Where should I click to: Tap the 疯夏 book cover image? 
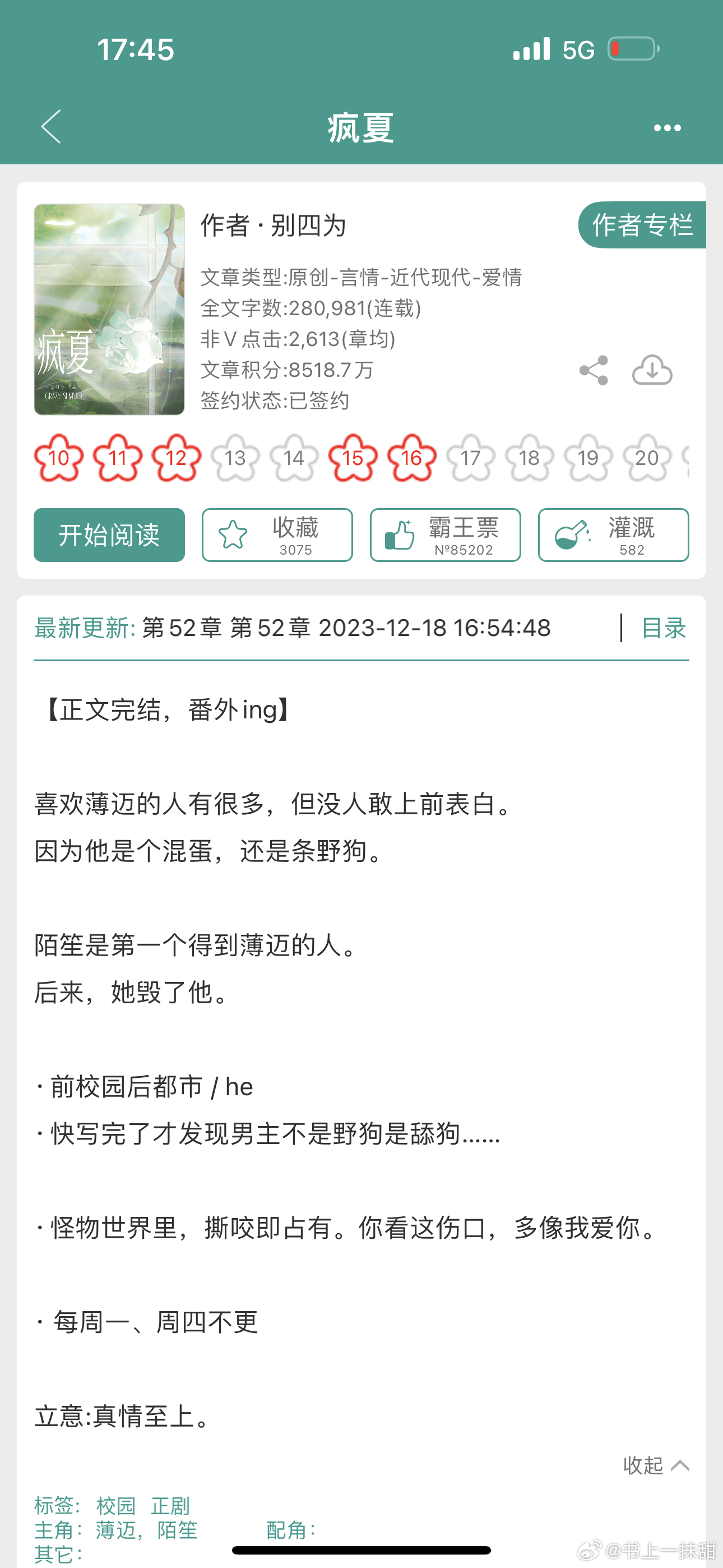(109, 309)
